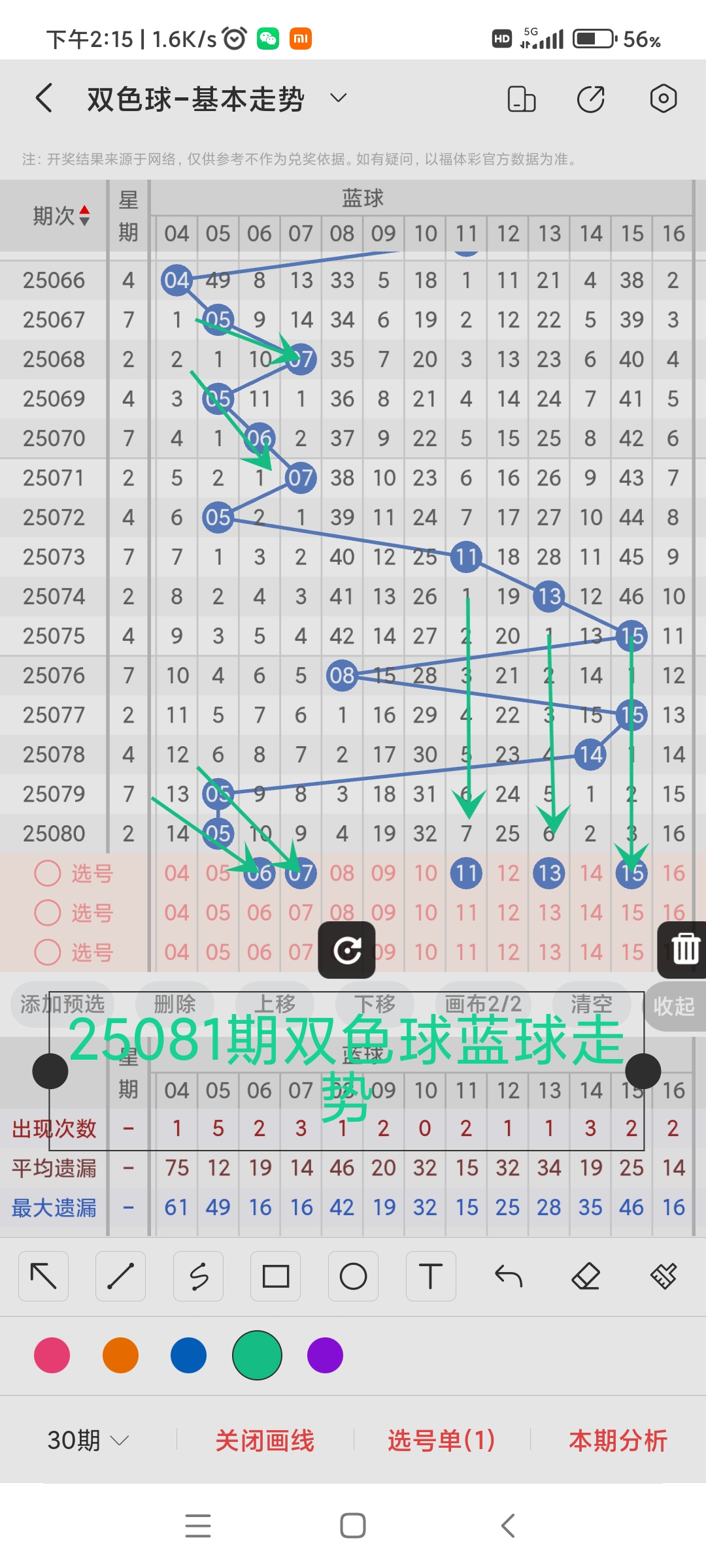Open the 30期 period selector dropdown
The width and height of the screenshot is (706, 1568).
85,1441
